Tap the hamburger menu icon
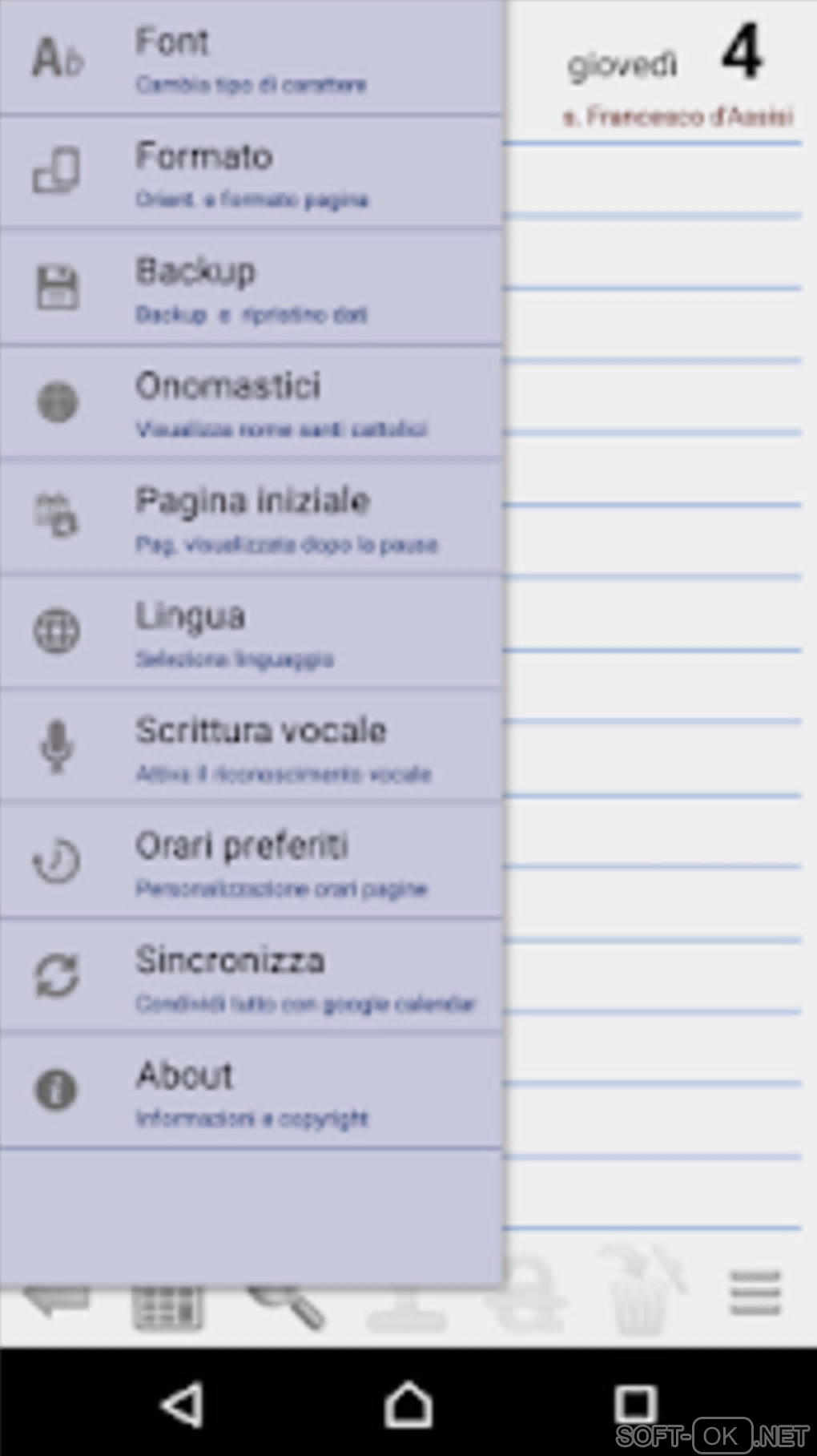Screen dimensions: 817x1456 [755, 1292]
